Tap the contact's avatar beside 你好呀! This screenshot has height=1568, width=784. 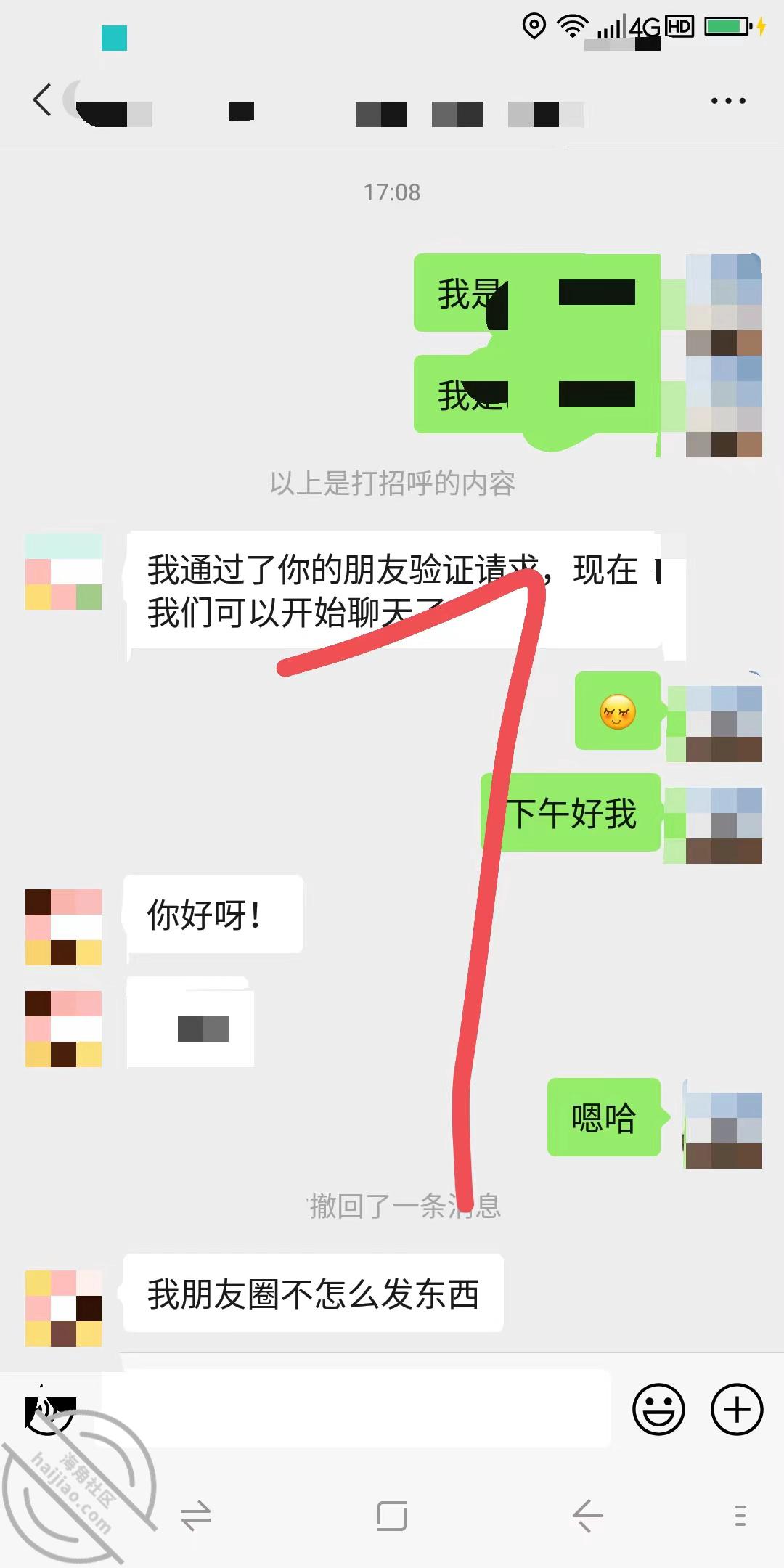(x=63, y=927)
